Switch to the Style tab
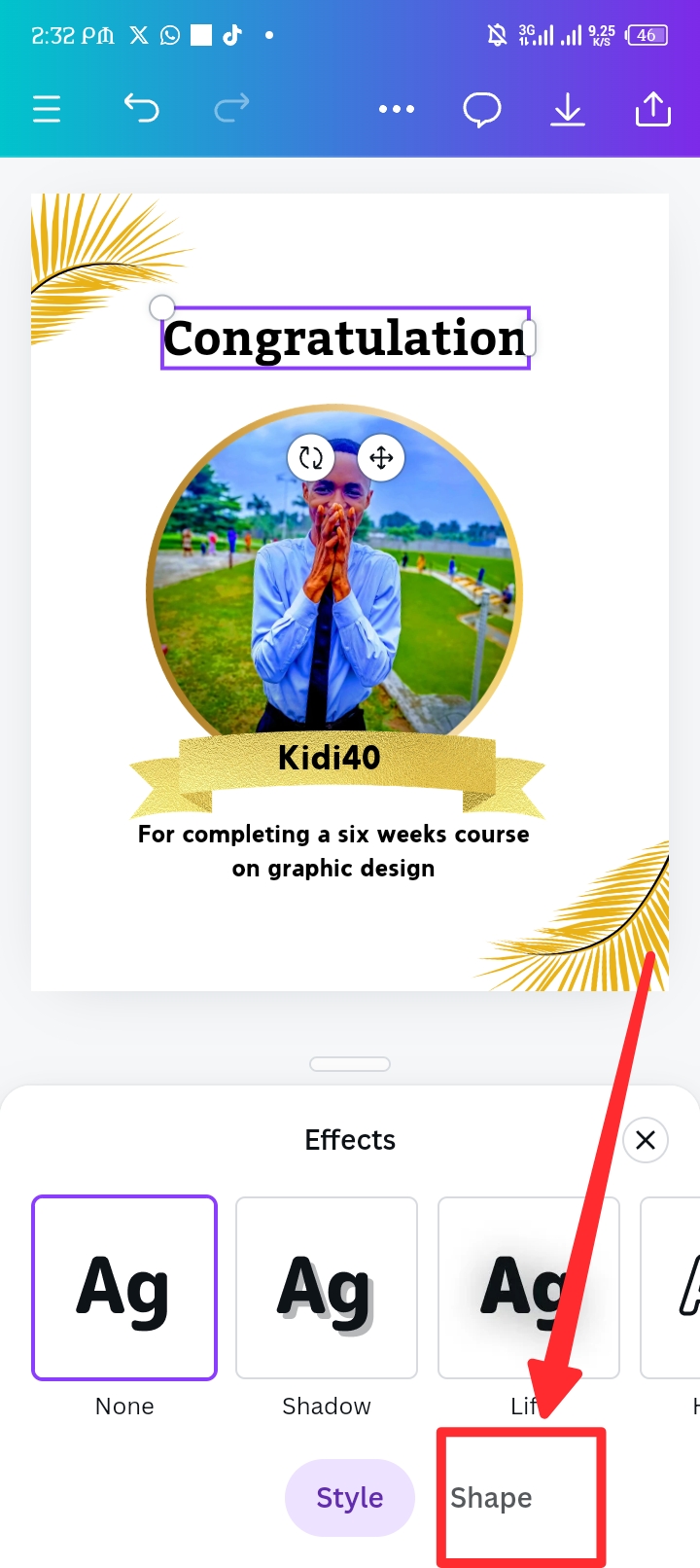The image size is (700, 1568). click(350, 1498)
